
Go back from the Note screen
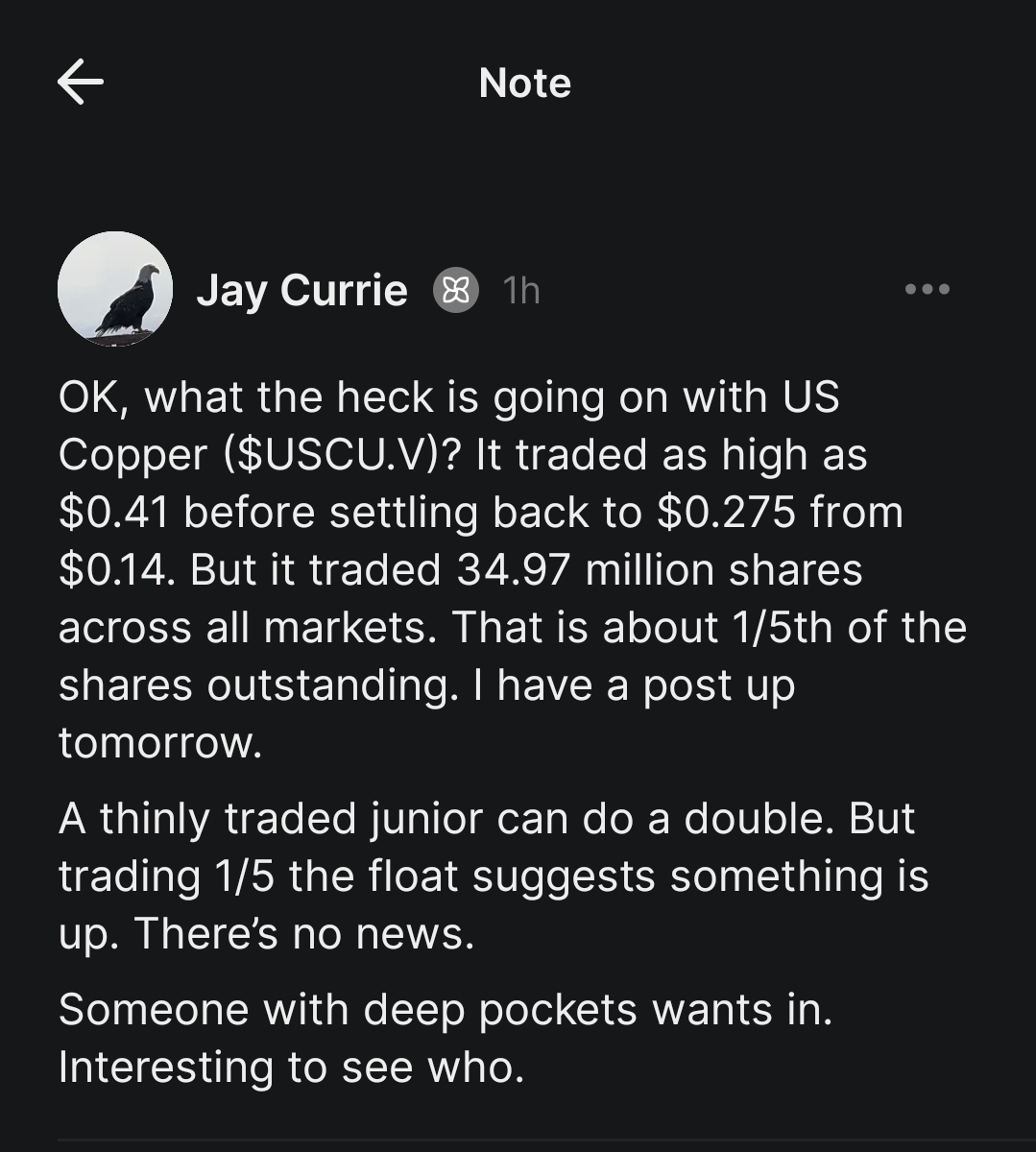pos(81,83)
